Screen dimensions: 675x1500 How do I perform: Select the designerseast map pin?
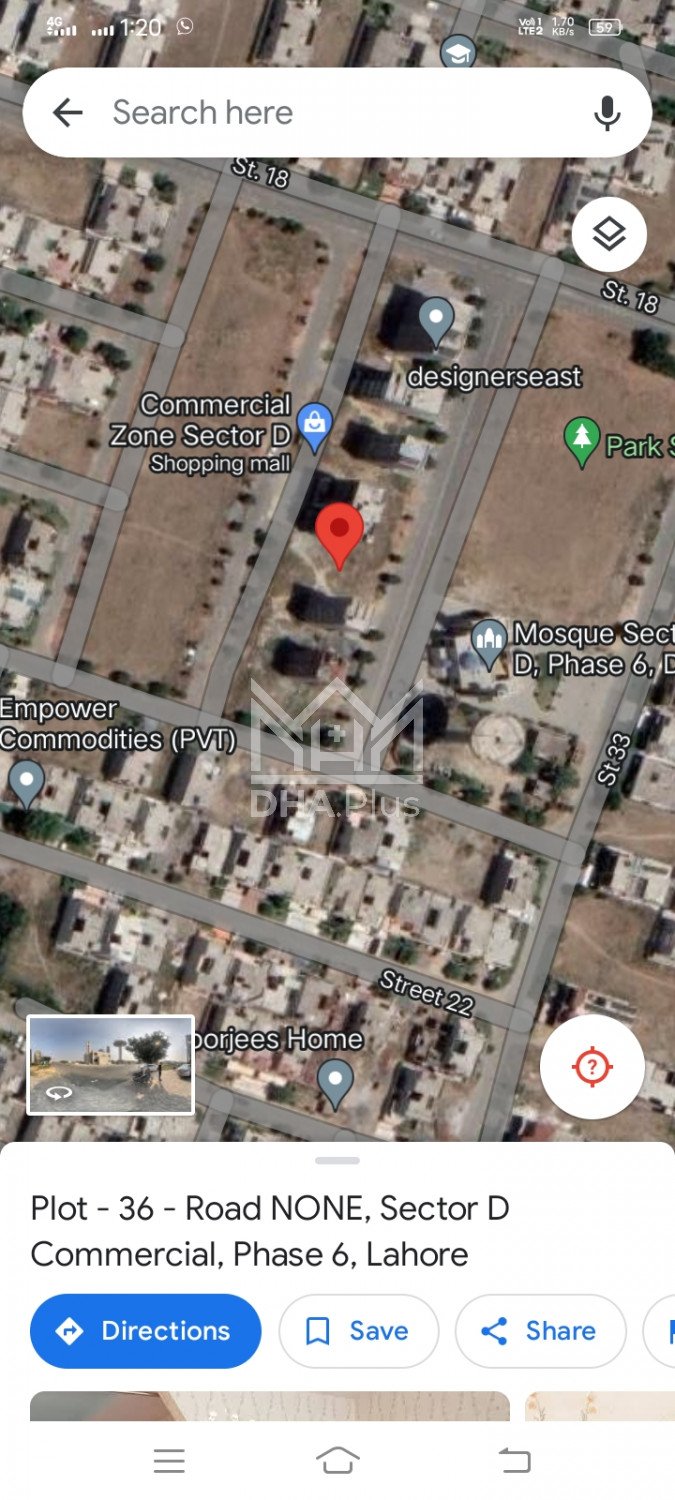click(436, 321)
